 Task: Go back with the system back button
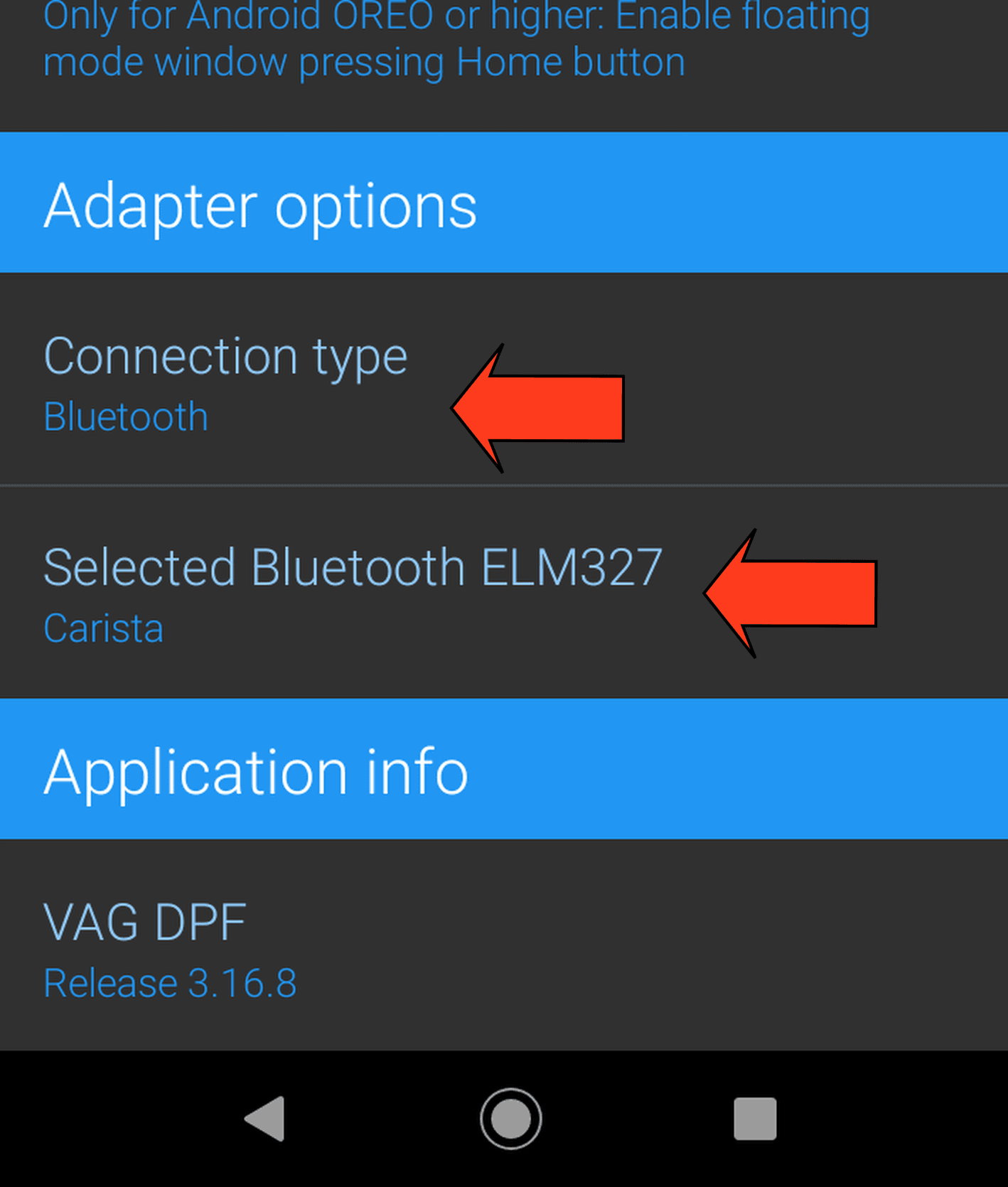(265, 1118)
